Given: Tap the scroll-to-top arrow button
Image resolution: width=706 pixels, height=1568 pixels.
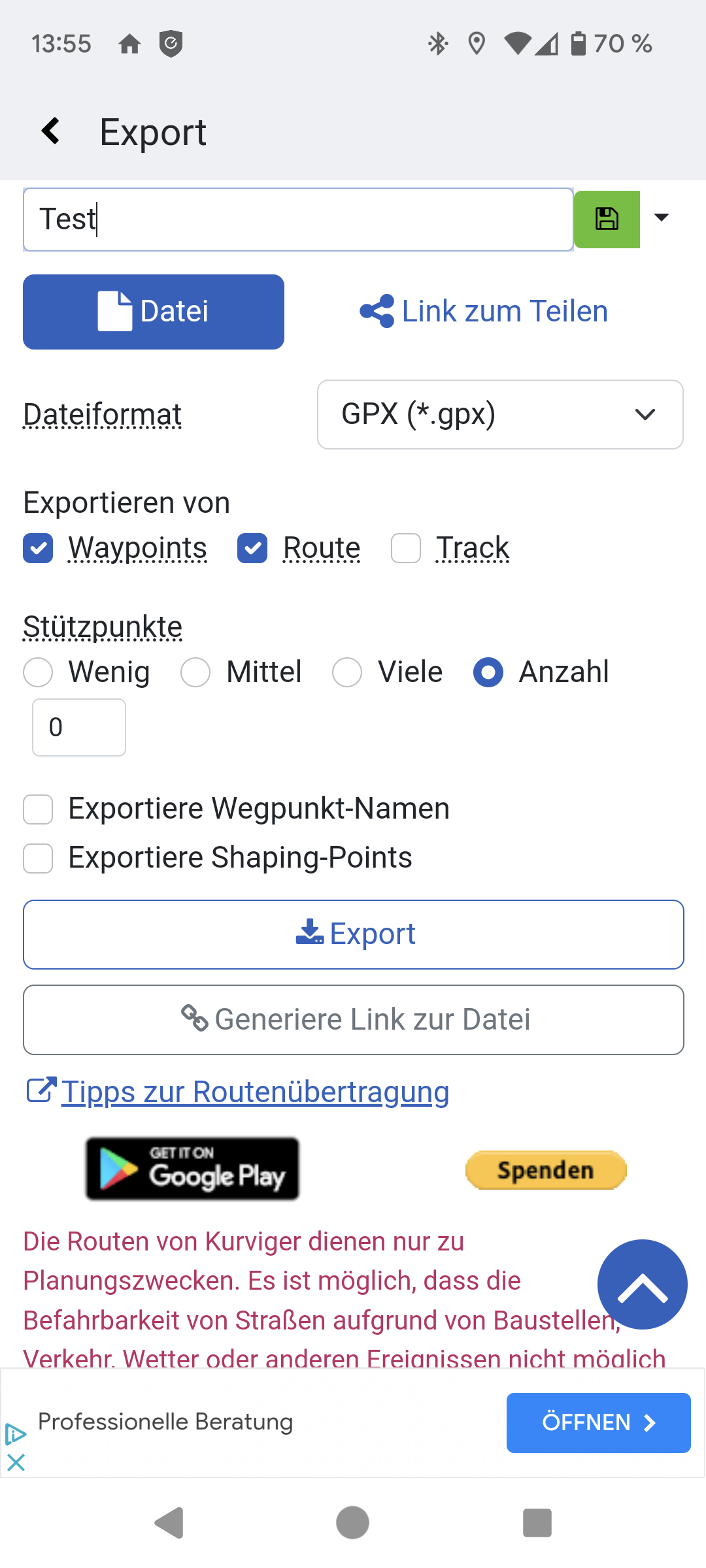Looking at the screenshot, I should (643, 1284).
